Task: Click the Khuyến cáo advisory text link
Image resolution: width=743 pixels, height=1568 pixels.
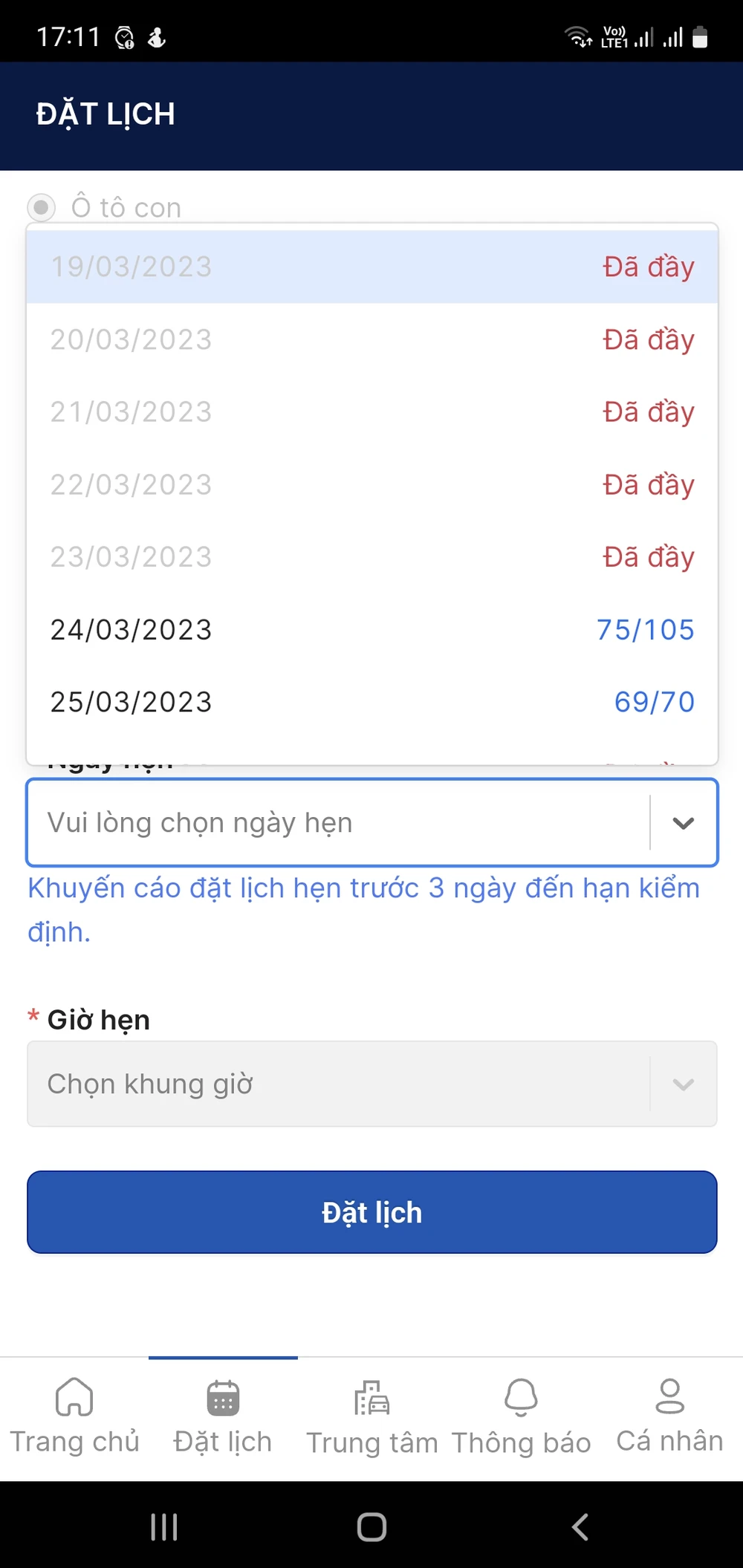Action: point(363,908)
